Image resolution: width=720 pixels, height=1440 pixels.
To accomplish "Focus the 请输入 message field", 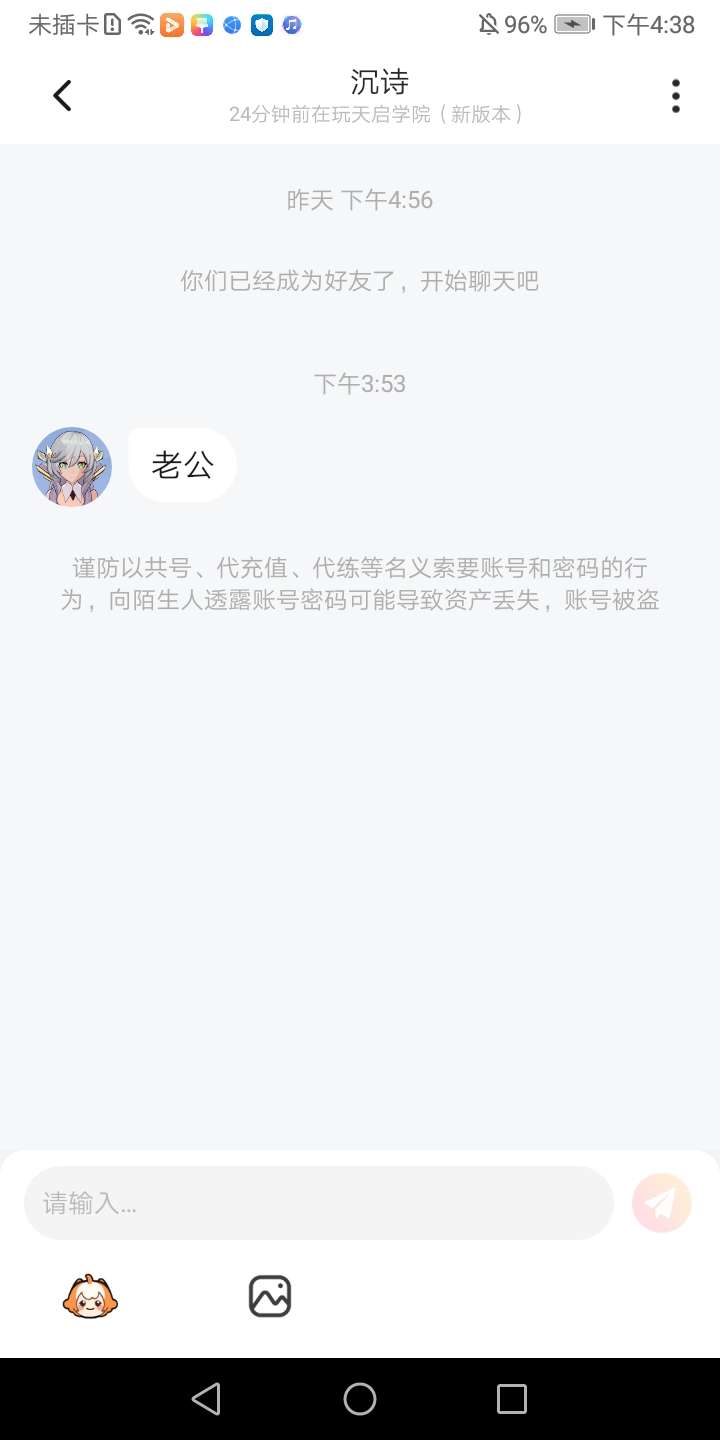I will pyautogui.click(x=318, y=1203).
